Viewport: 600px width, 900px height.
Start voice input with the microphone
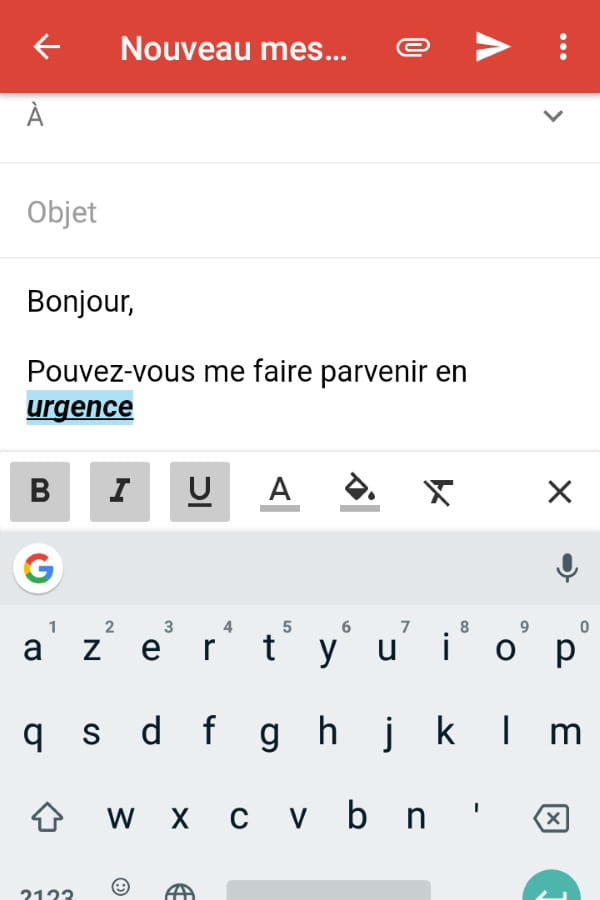567,569
